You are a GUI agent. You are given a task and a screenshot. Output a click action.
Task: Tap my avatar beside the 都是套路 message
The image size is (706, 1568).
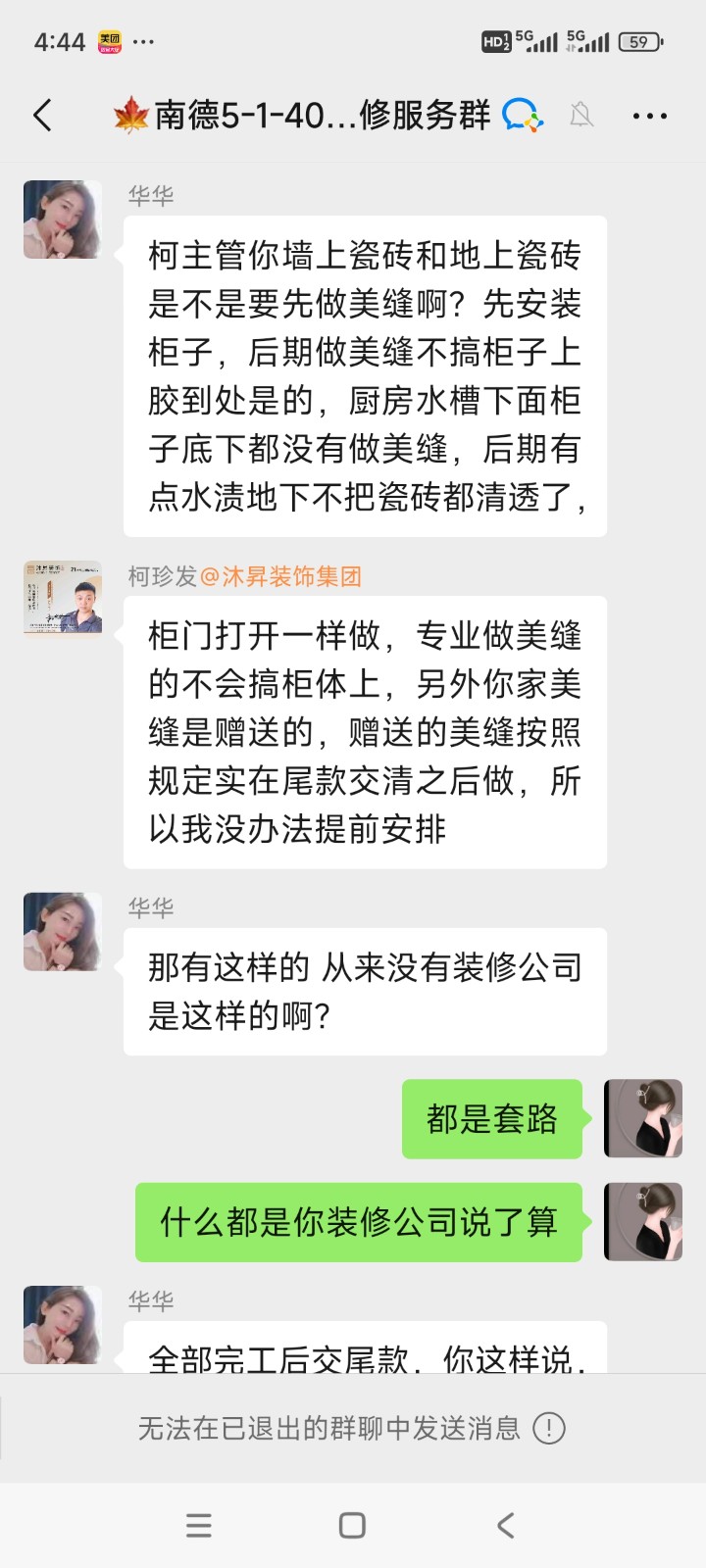click(x=642, y=1118)
